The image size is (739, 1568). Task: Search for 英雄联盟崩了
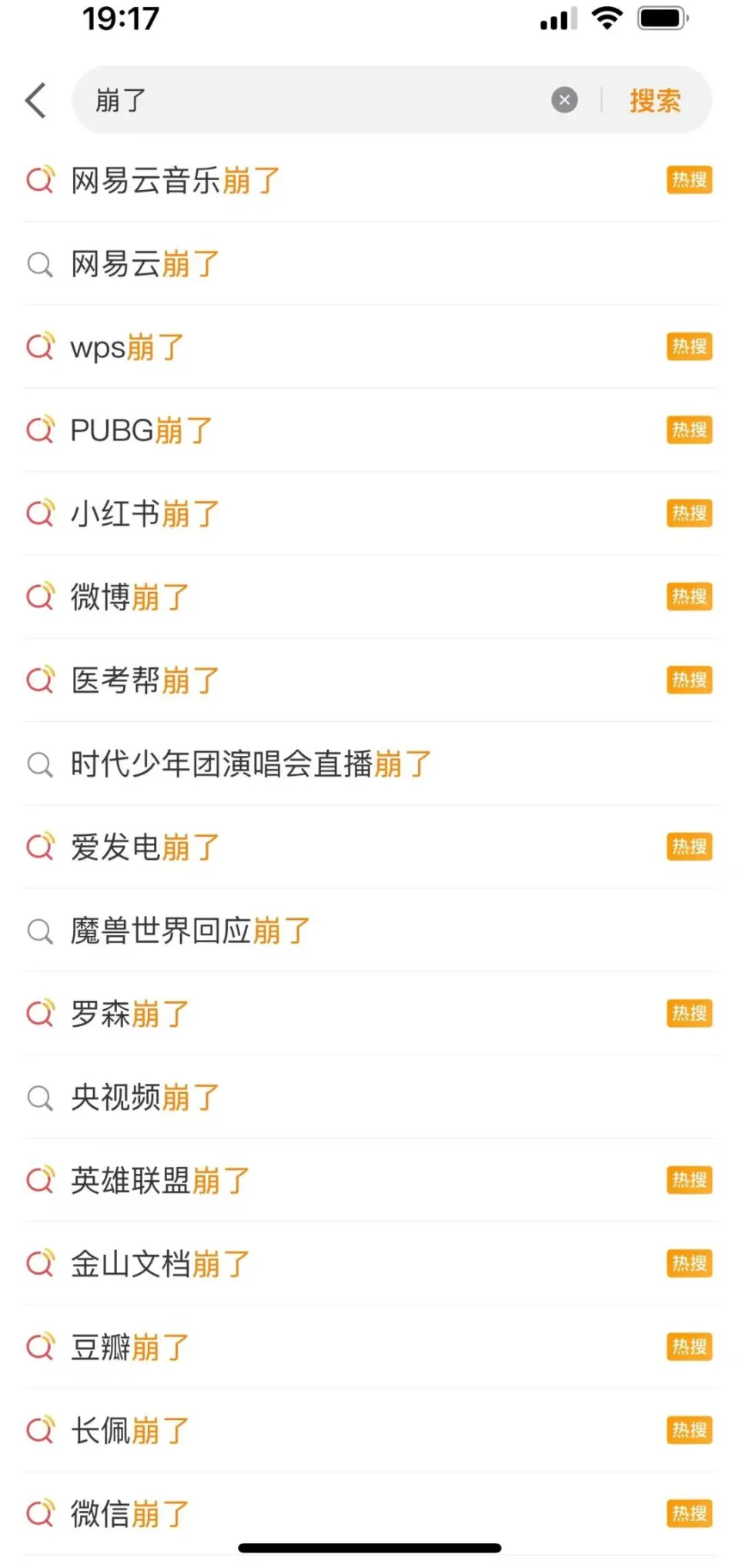coord(160,1181)
